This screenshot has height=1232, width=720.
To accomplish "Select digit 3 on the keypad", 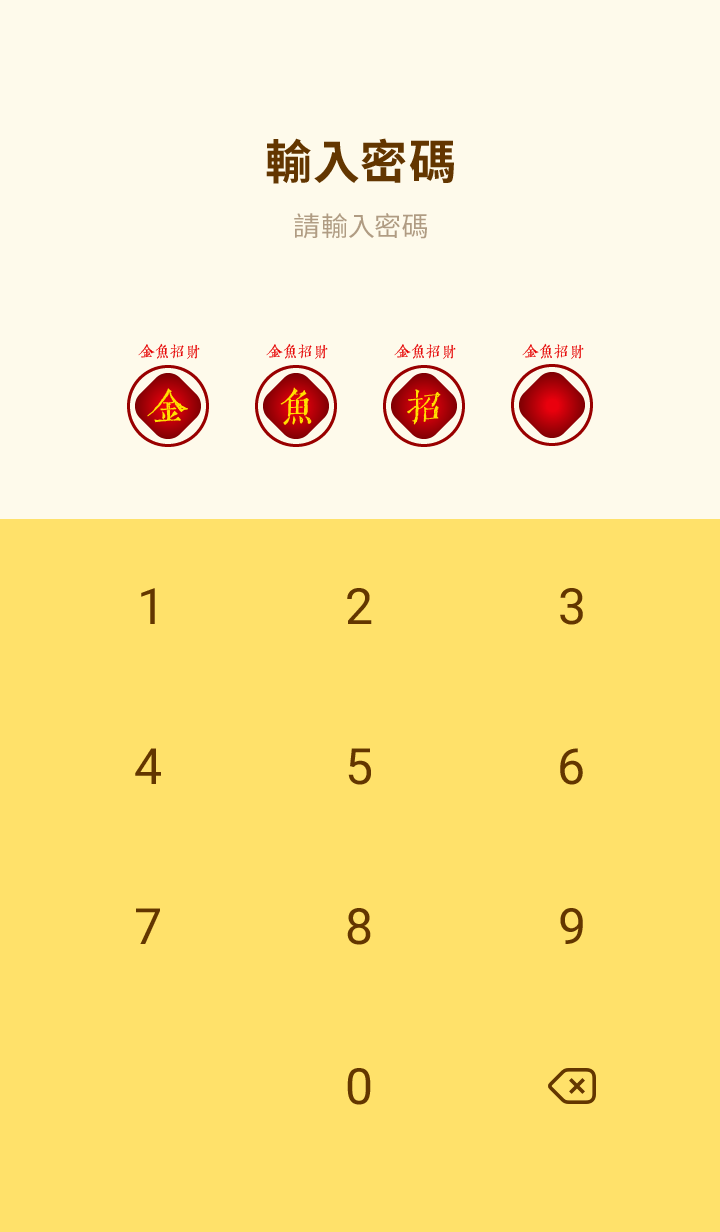I will click(571, 607).
